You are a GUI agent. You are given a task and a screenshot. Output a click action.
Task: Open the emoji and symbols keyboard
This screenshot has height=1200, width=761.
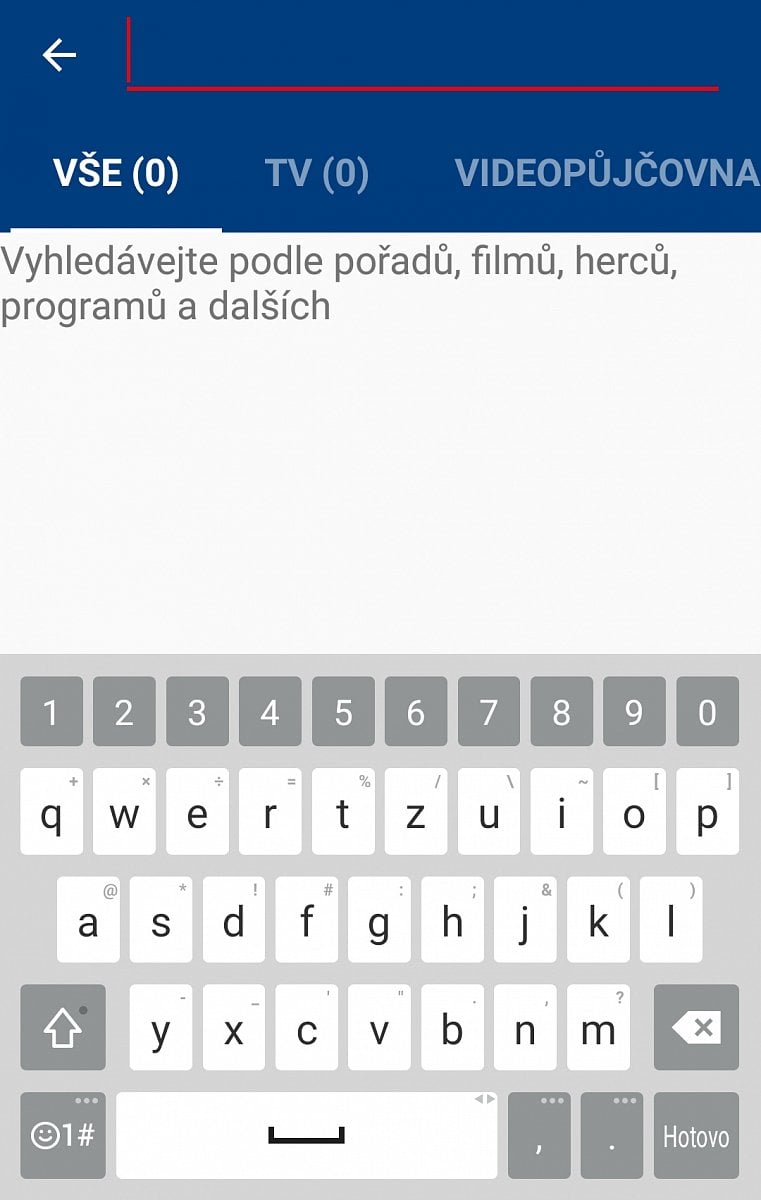point(62,1135)
